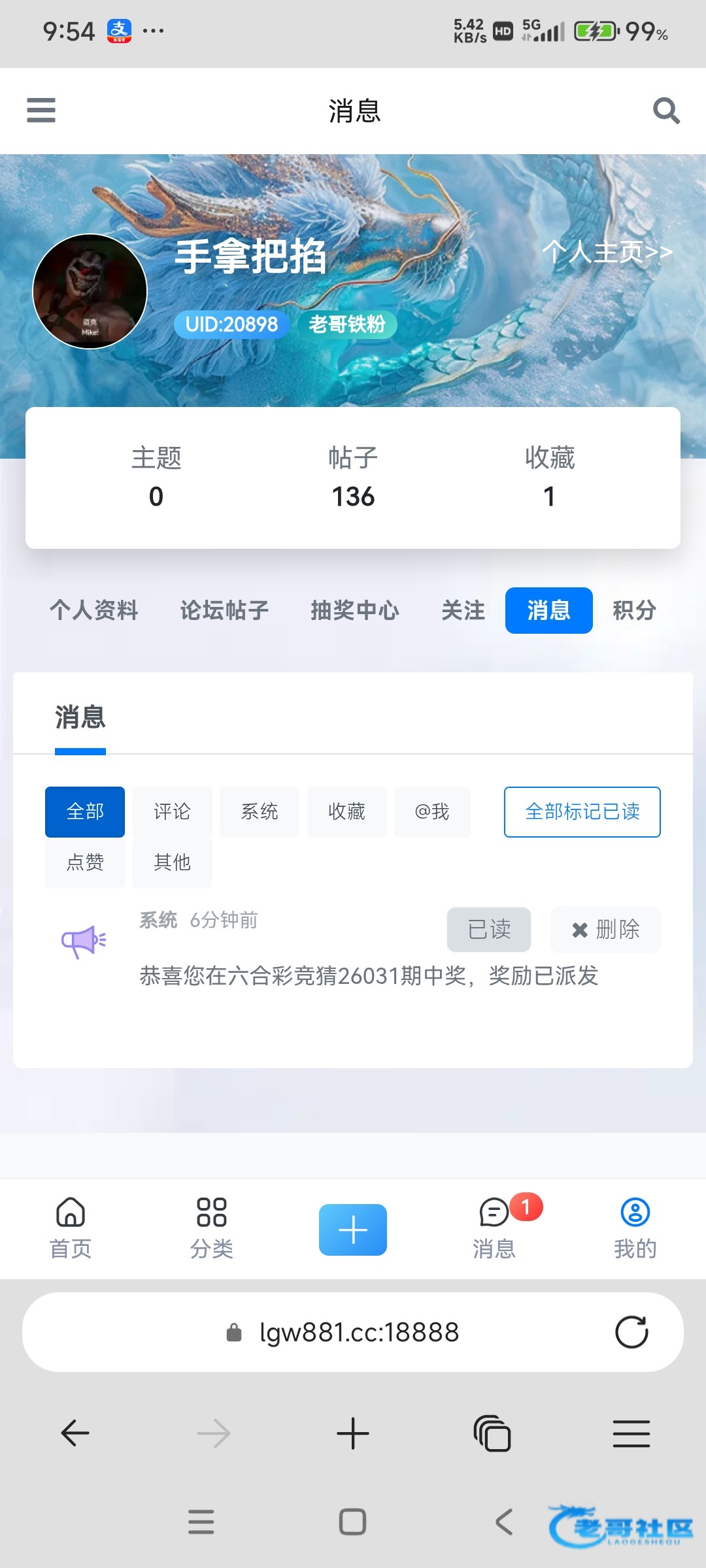Open the hamburger drawer menu
Viewport: 706px width, 1568px height.
(41, 110)
